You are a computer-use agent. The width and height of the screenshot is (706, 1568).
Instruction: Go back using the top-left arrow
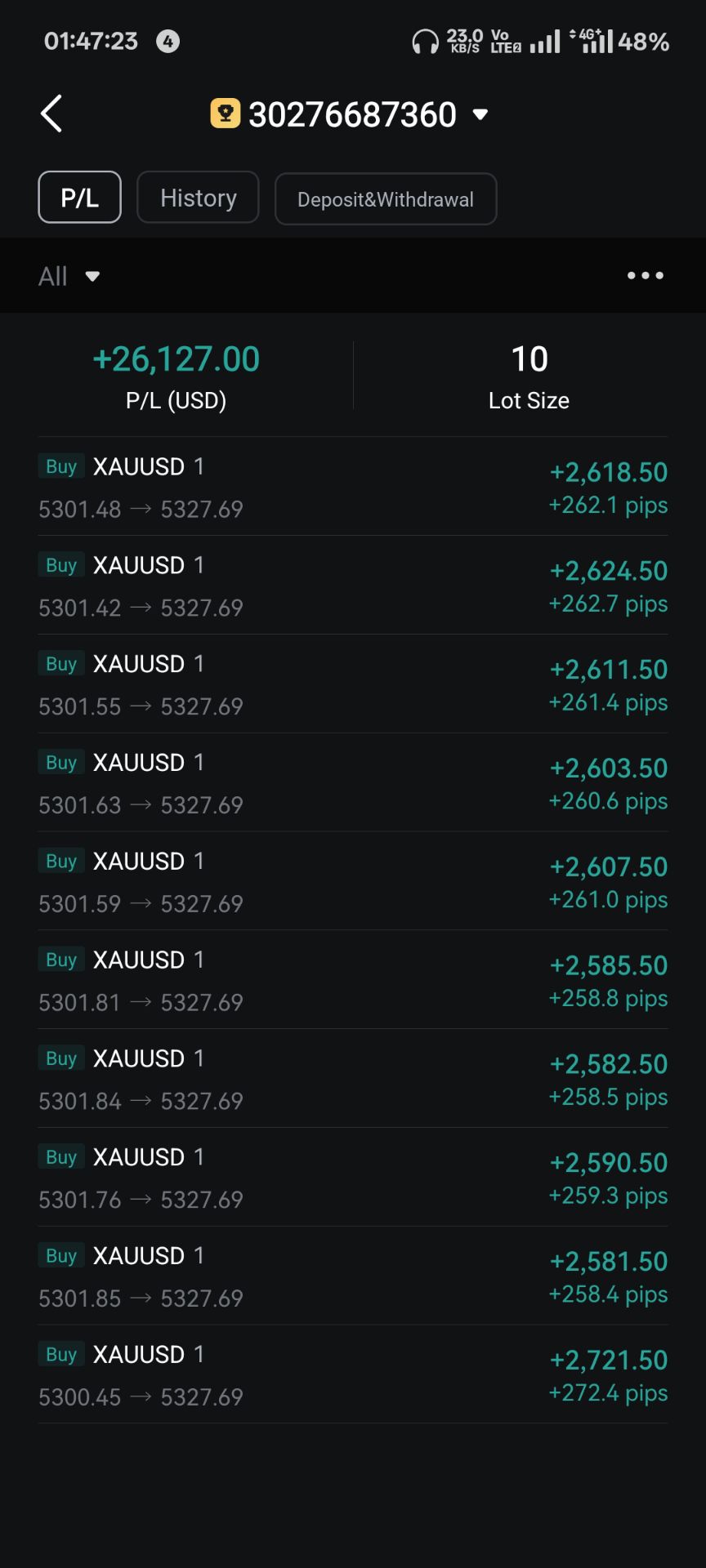click(51, 114)
